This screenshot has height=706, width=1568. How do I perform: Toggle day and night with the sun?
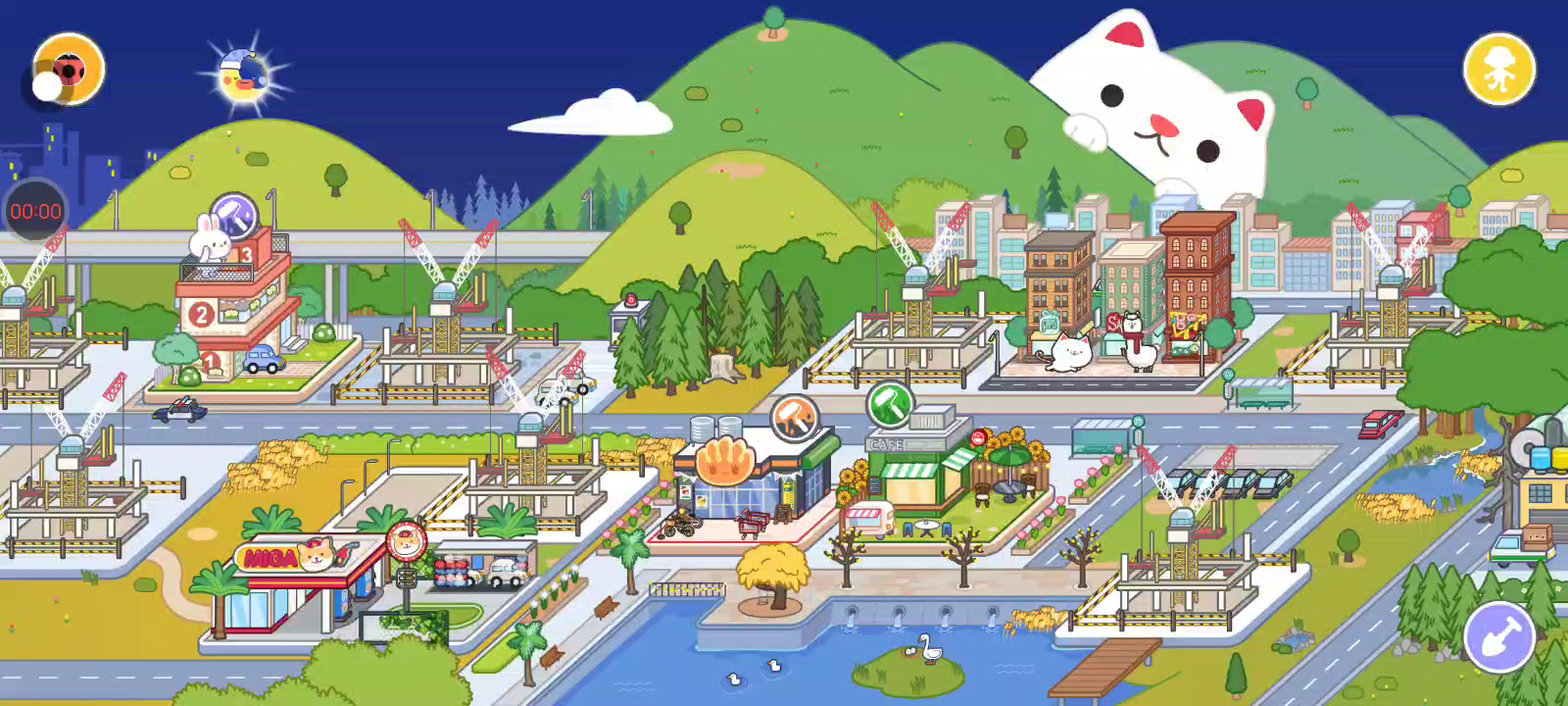pos(244,76)
